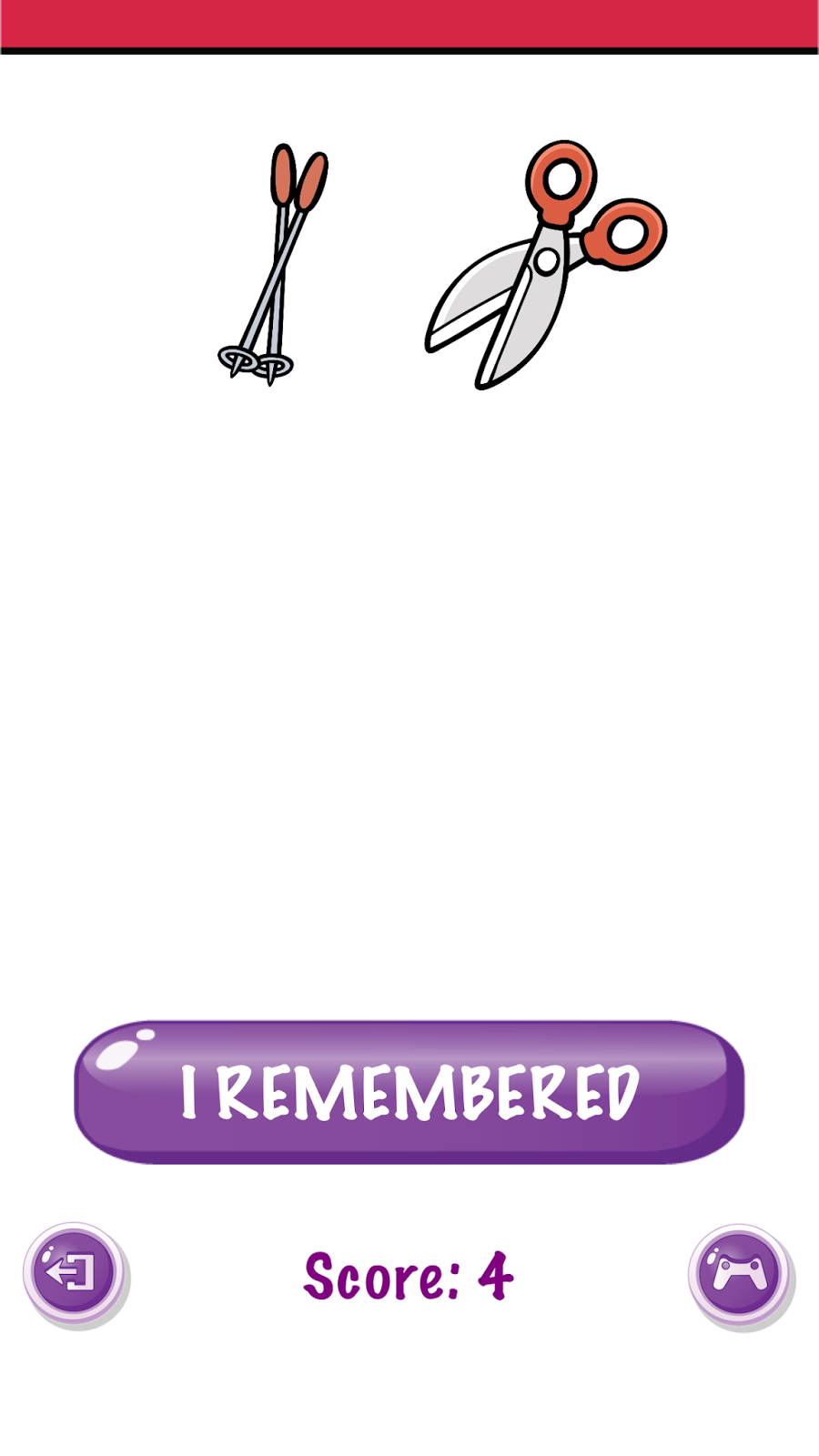Tap the I REMEMBERED button
This screenshot has width=819, height=1456.
[x=409, y=1092]
